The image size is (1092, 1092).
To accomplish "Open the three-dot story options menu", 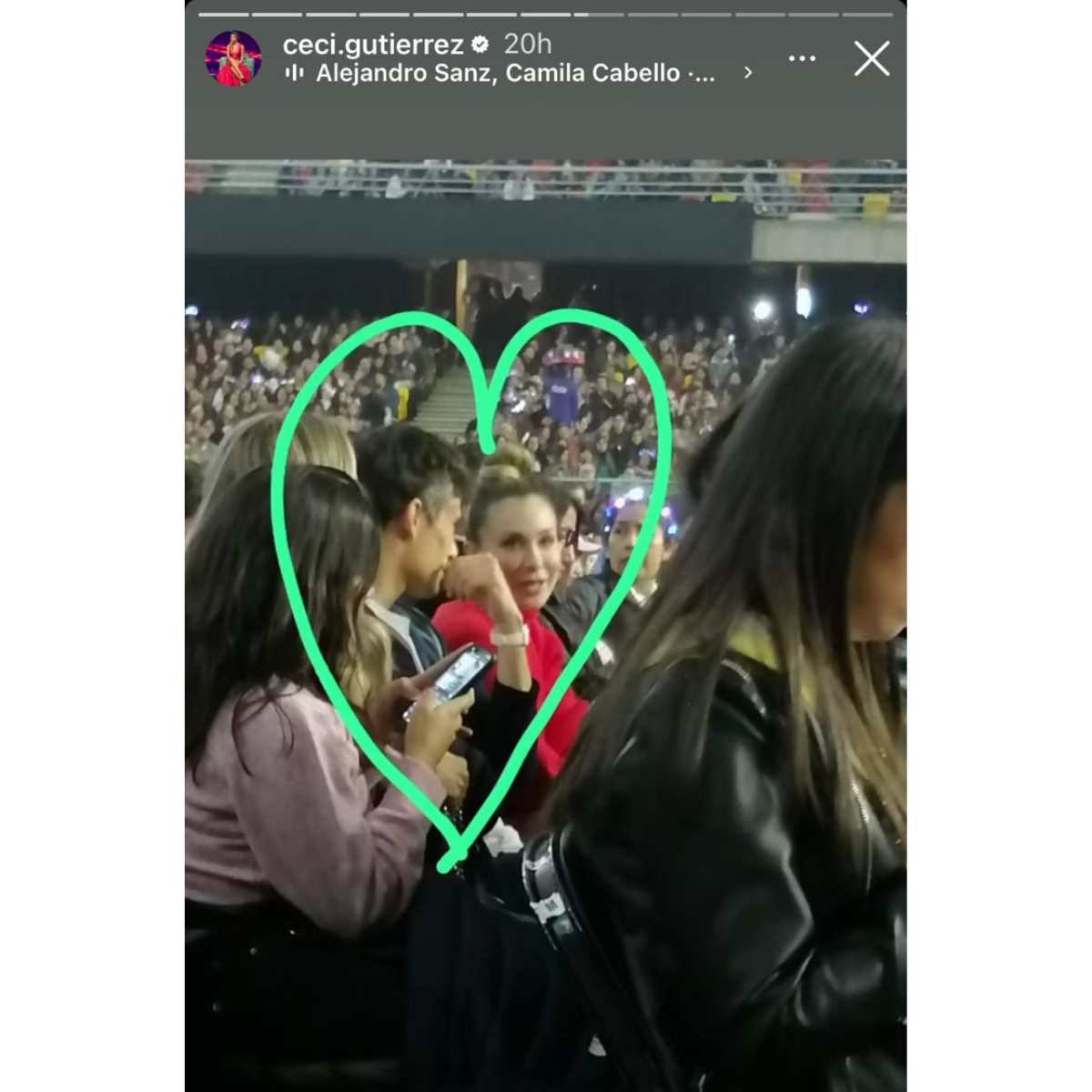I will click(x=802, y=59).
